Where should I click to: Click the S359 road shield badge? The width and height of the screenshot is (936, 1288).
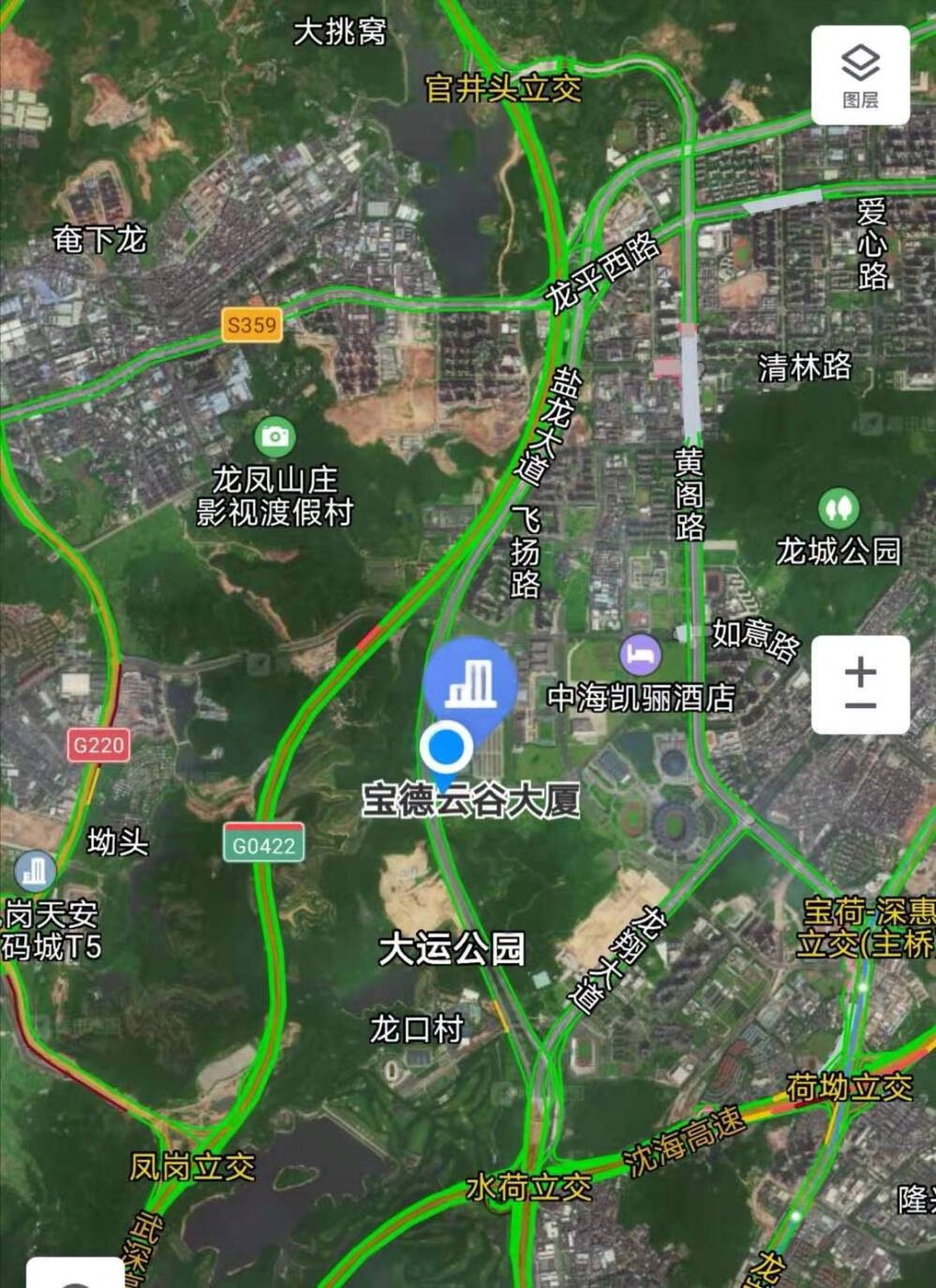(x=250, y=325)
